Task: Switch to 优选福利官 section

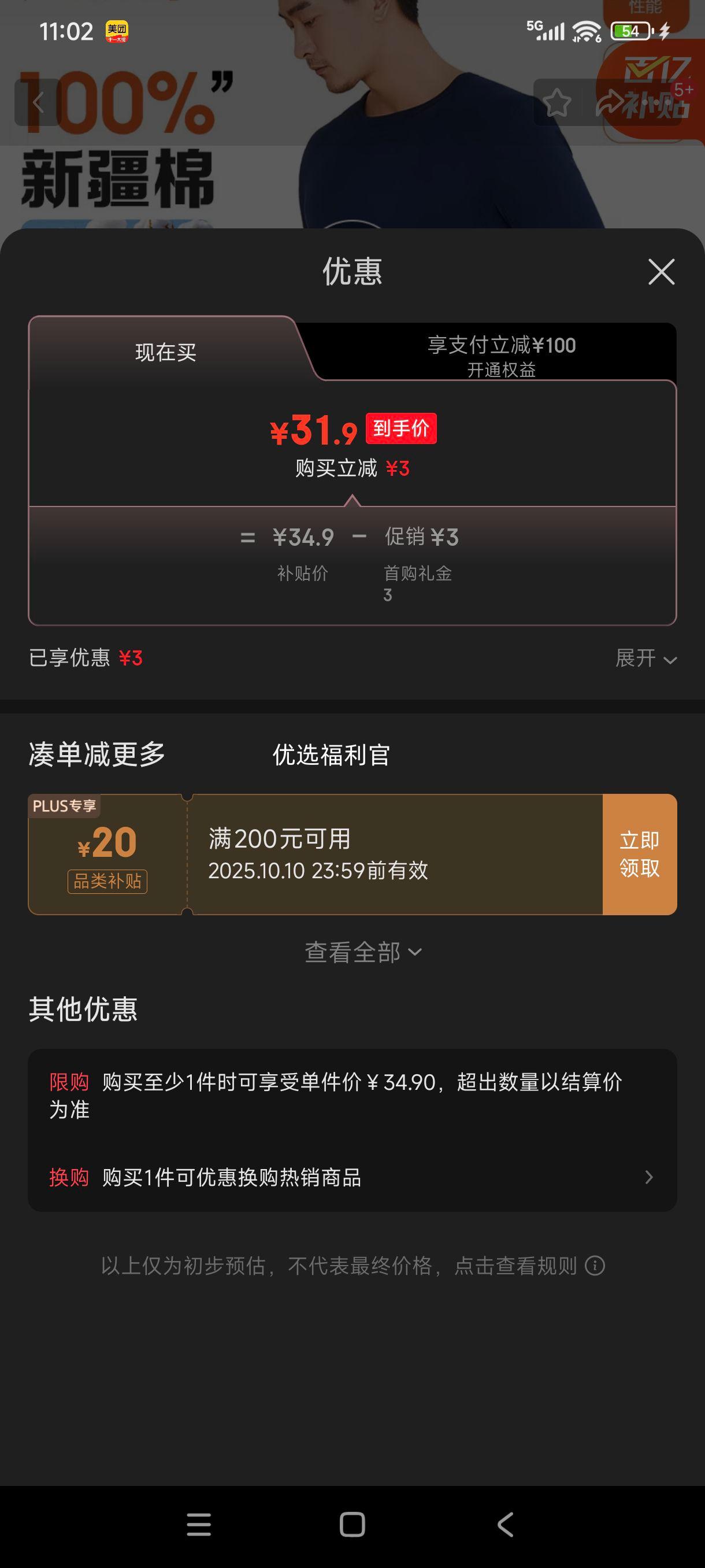Action: click(331, 755)
